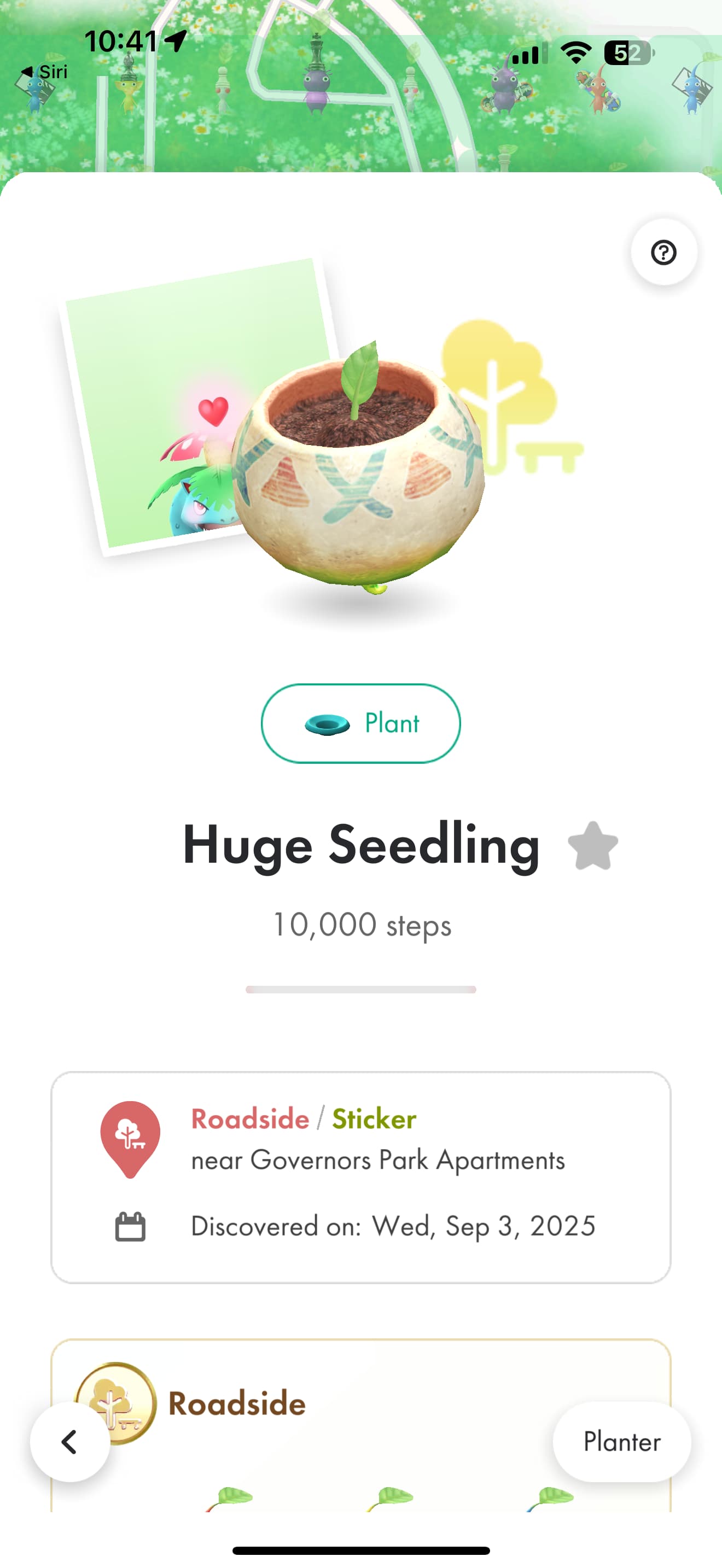Open the help question mark icon

tap(663, 252)
